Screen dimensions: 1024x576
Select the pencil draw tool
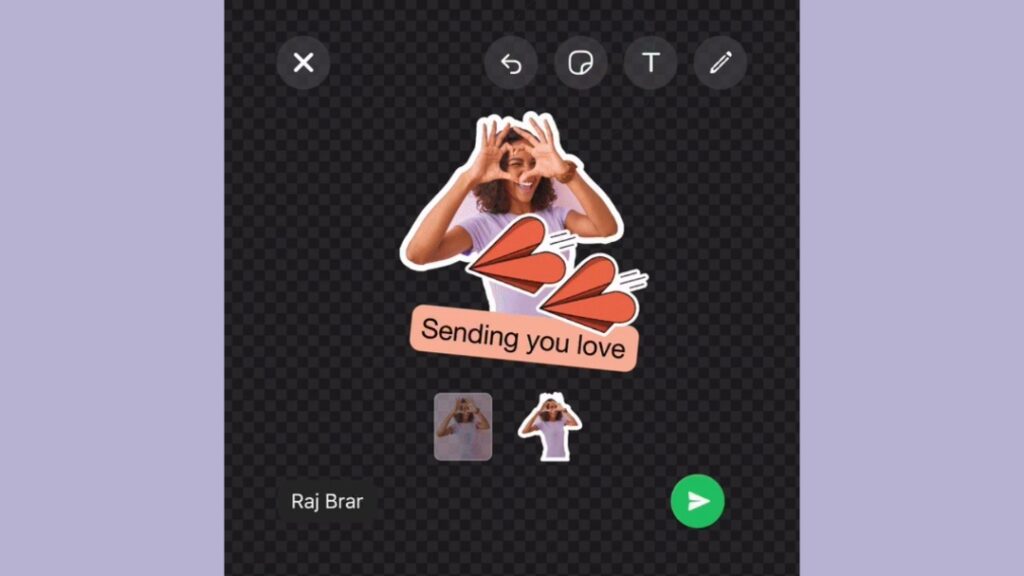720,63
